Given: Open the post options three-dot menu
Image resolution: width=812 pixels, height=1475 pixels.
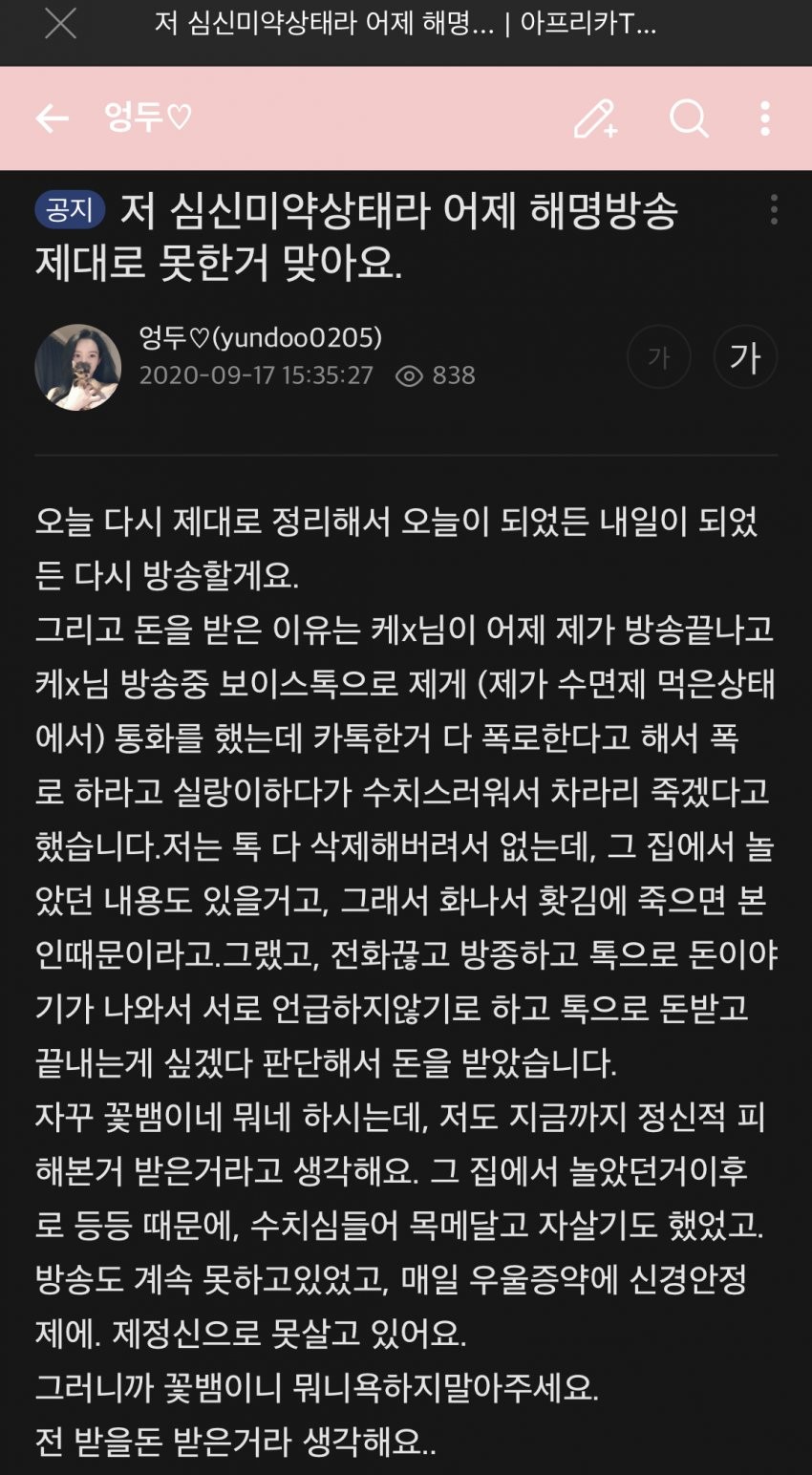Looking at the screenshot, I should tap(774, 209).
